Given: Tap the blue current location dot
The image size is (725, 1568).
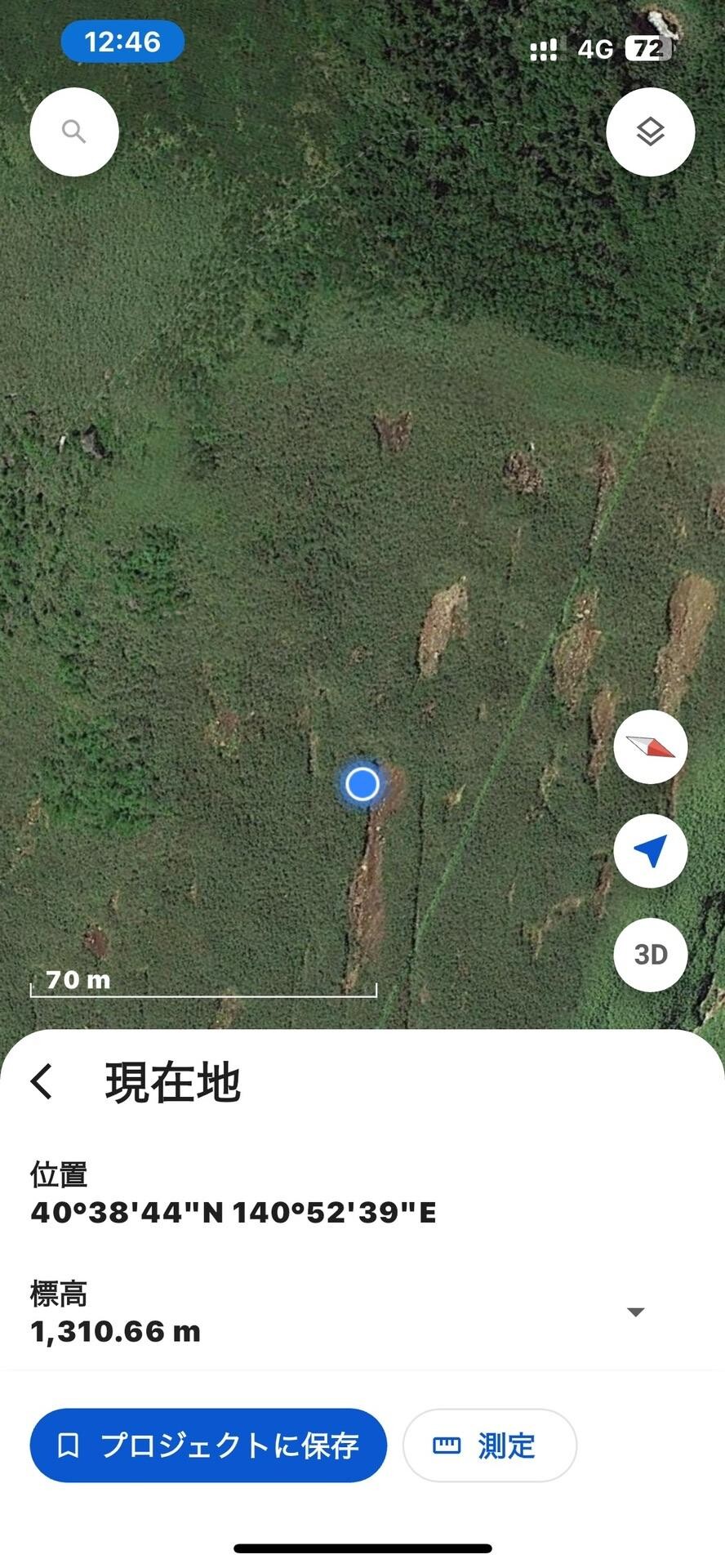Looking at the screenshot, I should (362, 783).
